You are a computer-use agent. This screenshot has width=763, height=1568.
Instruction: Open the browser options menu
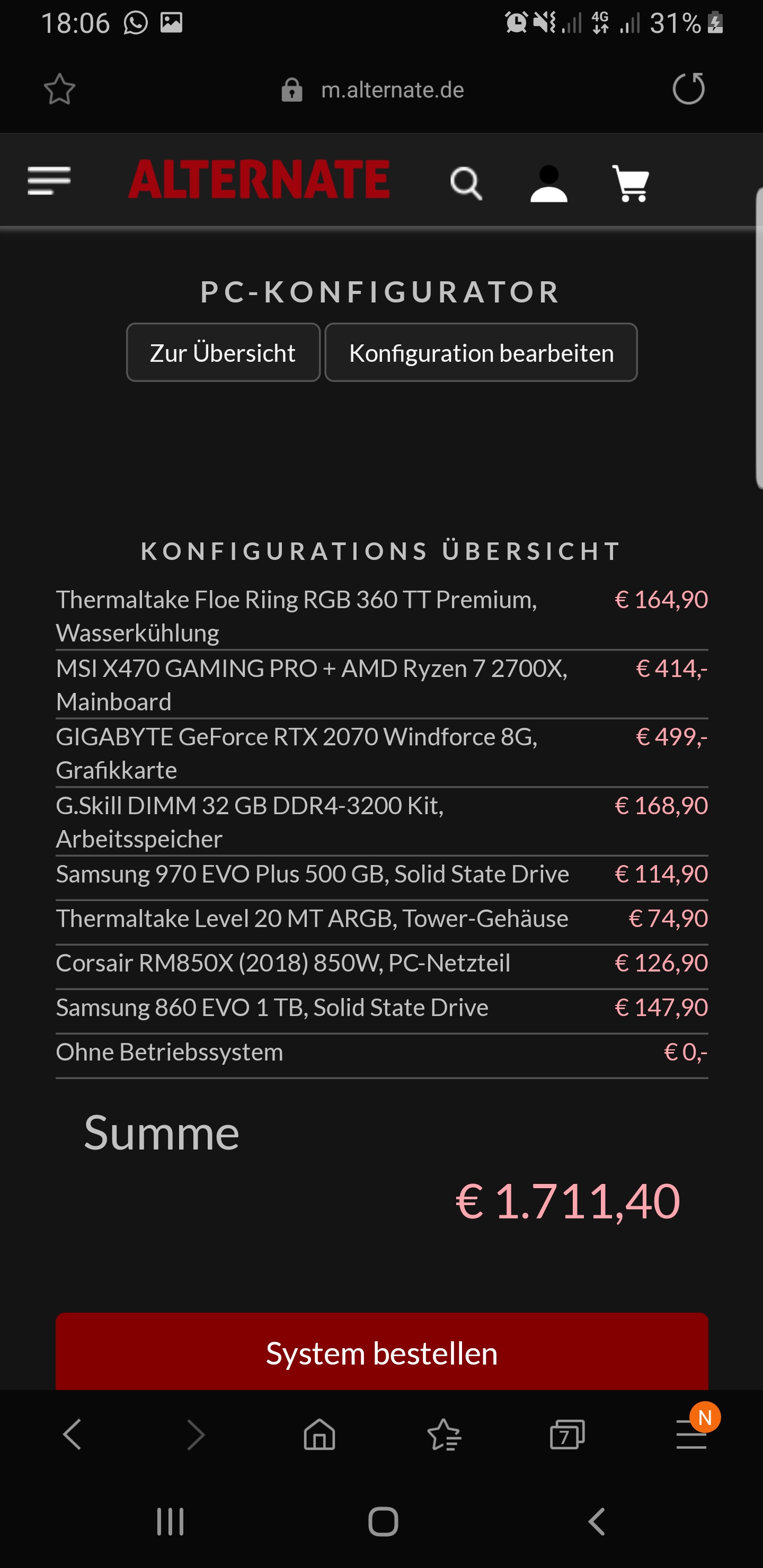click(692, 1435)
